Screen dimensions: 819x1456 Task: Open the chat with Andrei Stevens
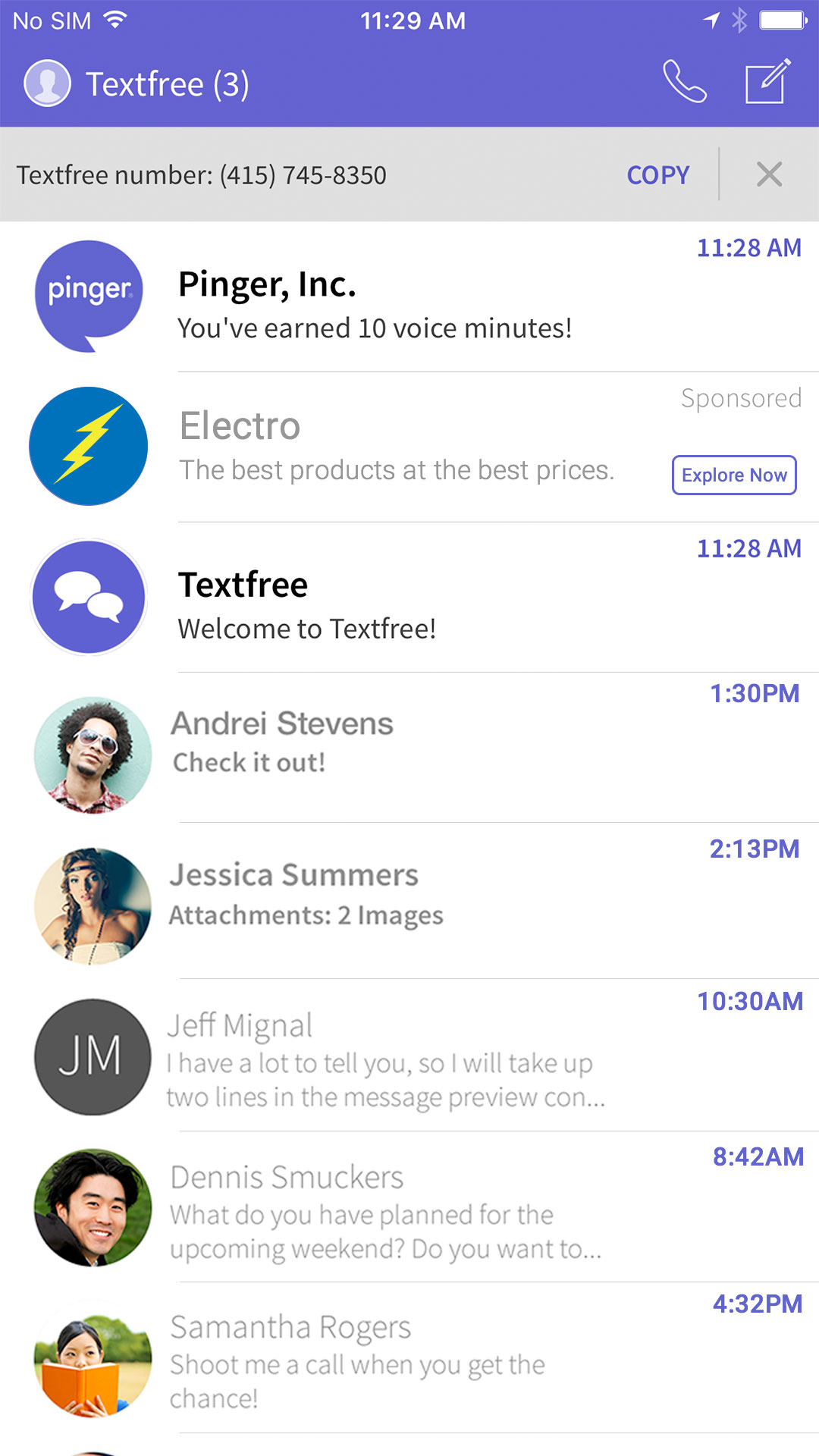pyautogui.click(x=409, y=747)
